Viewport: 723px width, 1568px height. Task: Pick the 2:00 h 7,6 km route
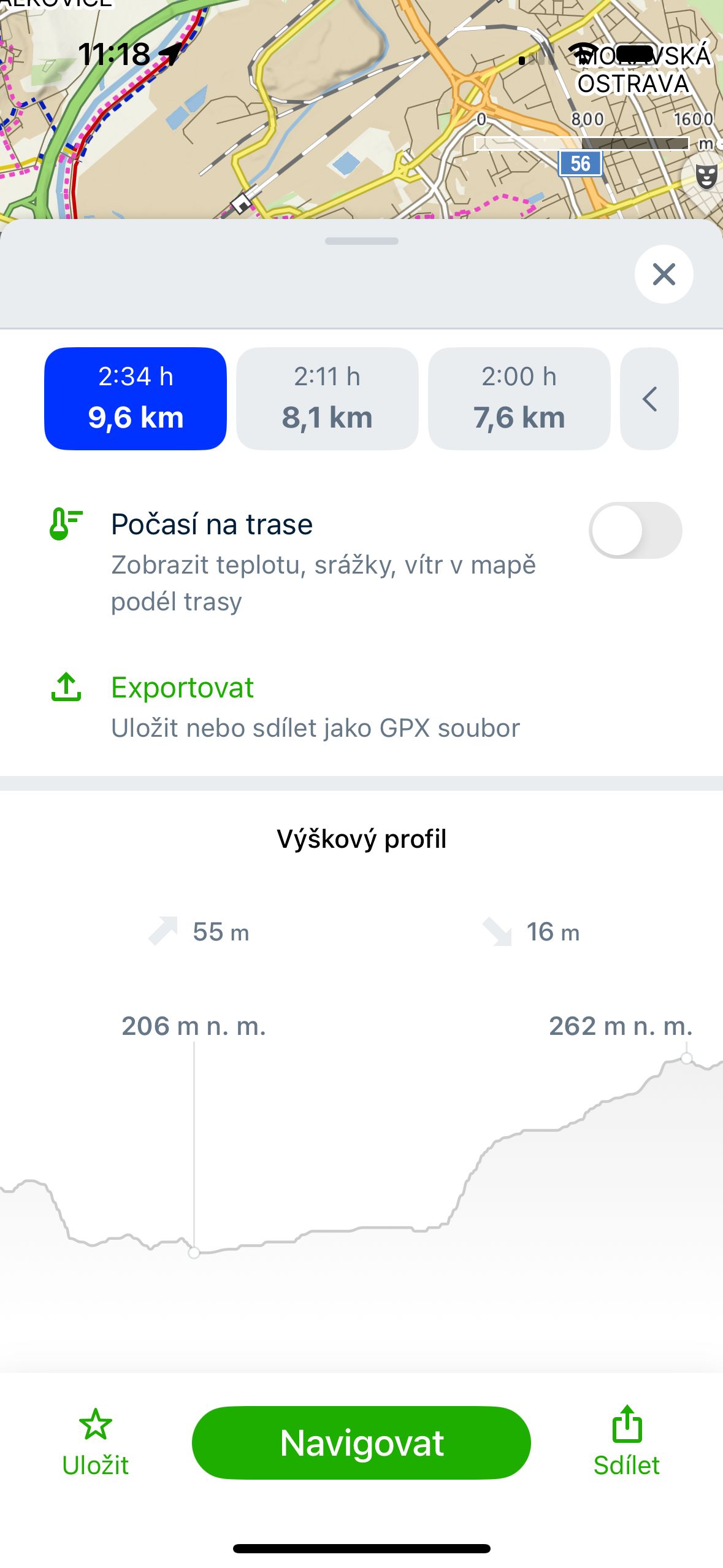[519, 399]
